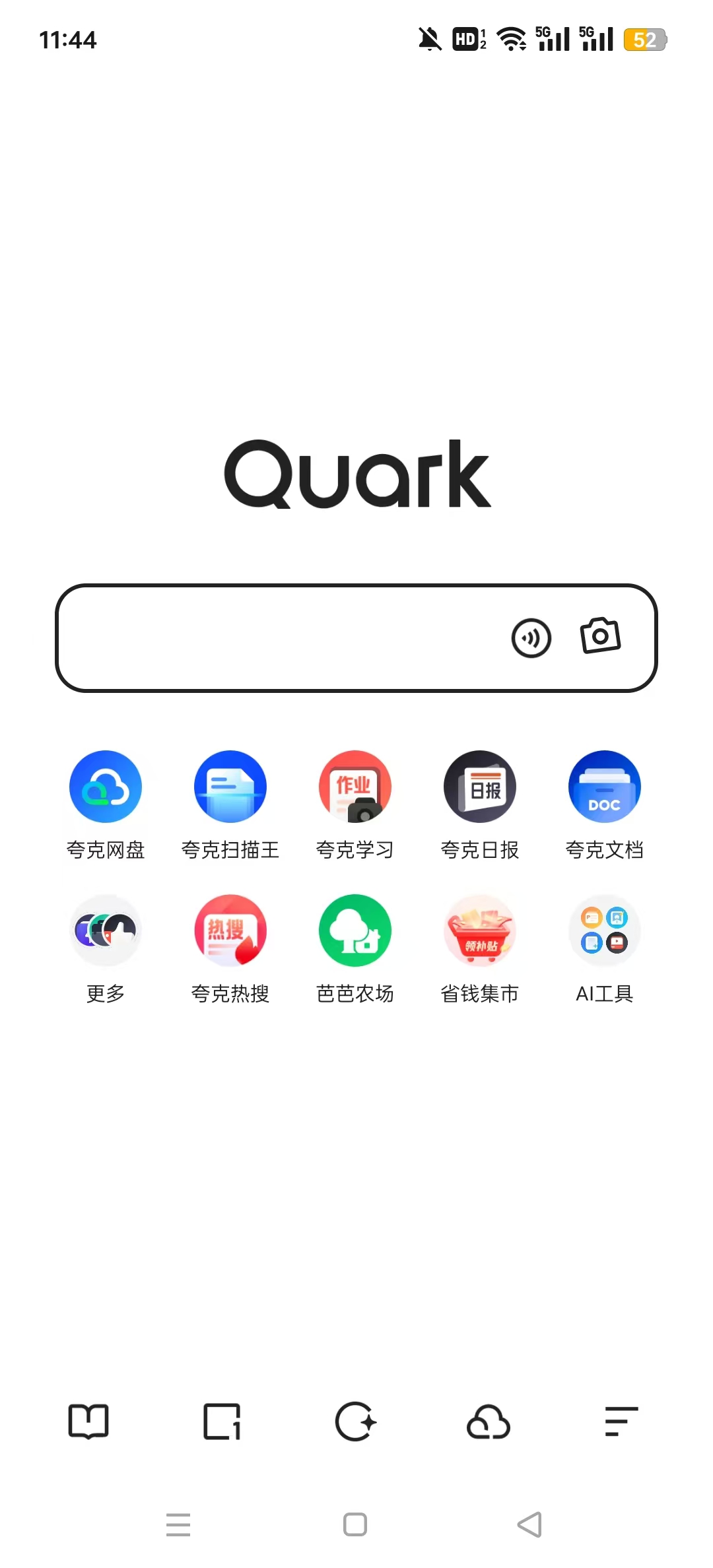This screenshot has width=713, height=1568.
Task: Start voice search in the search box
Action: click(531, 638)
